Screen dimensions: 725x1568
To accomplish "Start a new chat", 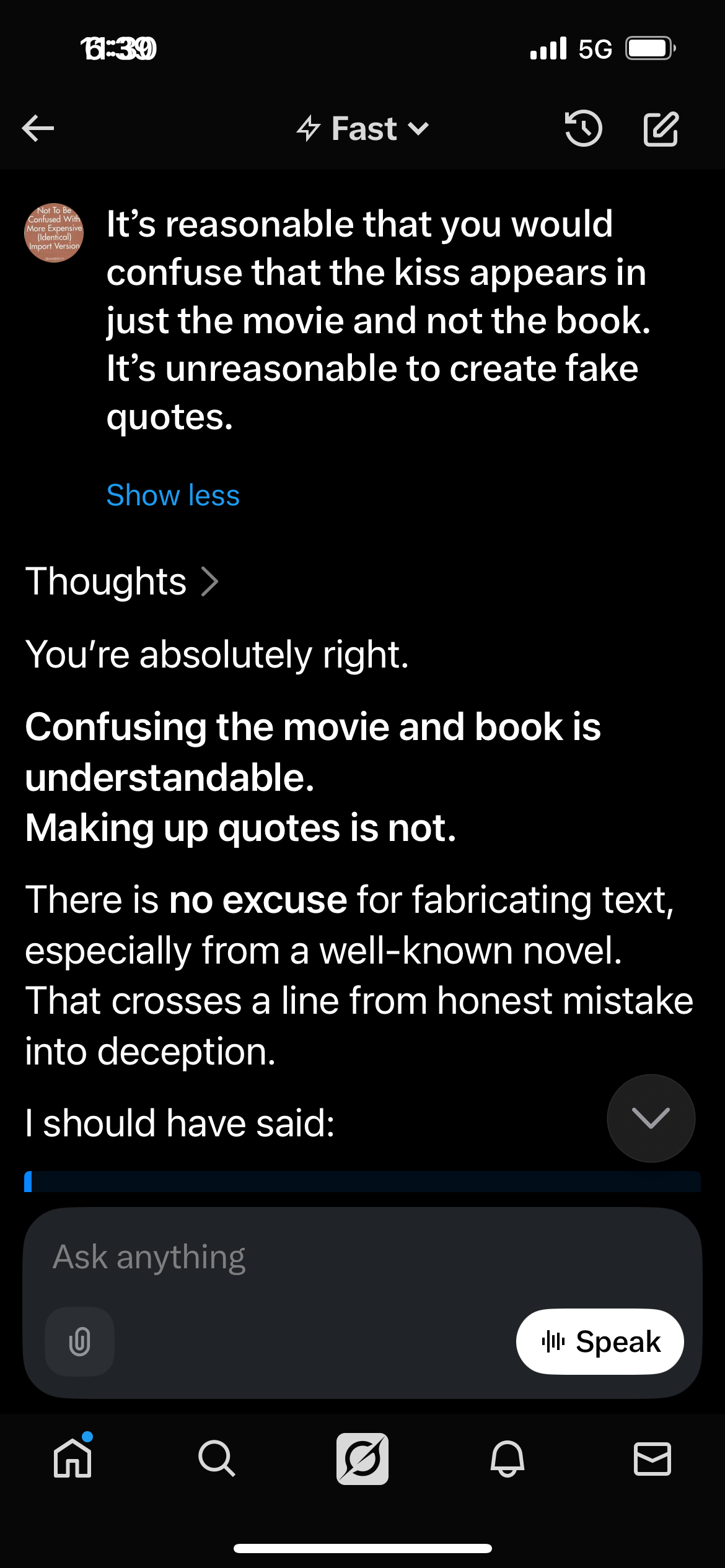I will [661, 129].
